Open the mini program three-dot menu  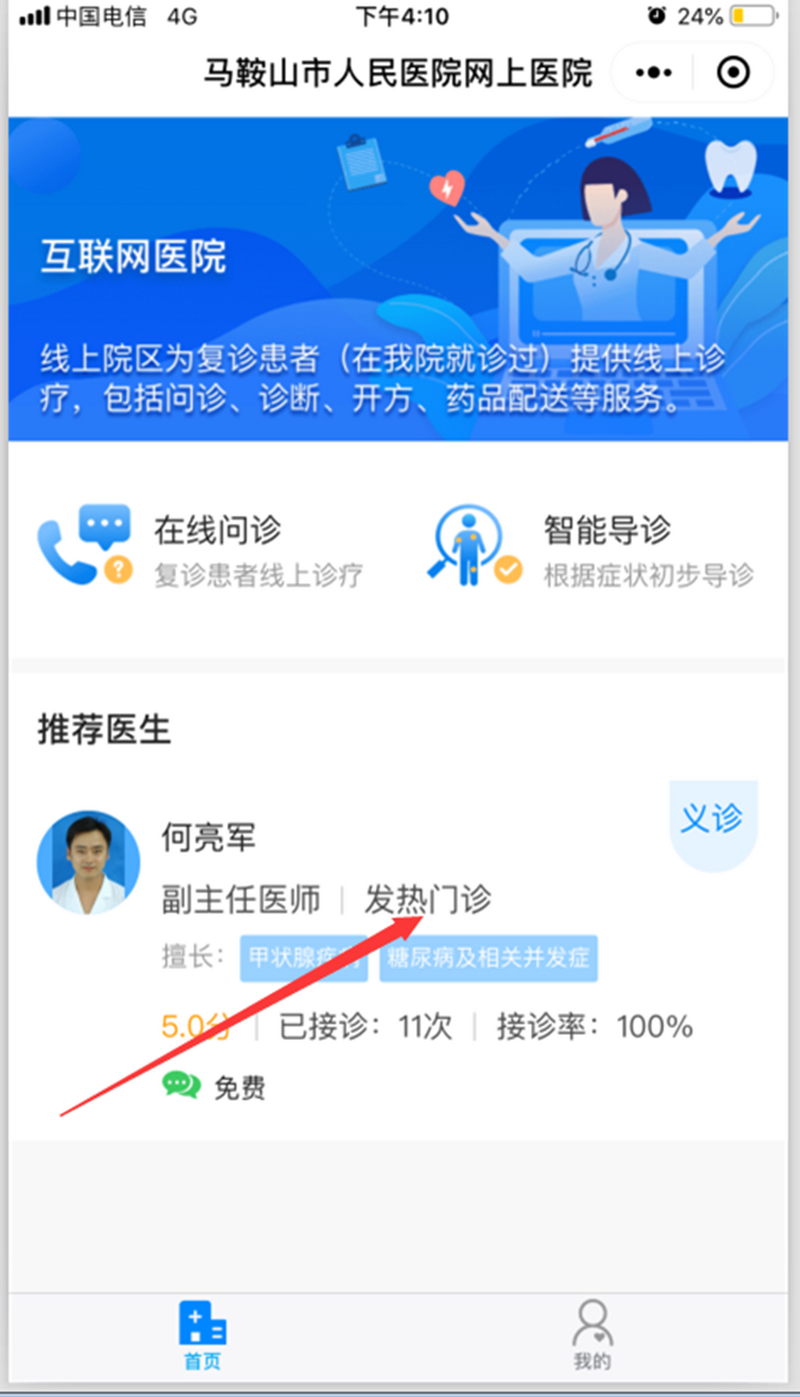pyautogui.click(x=653, y=73)
